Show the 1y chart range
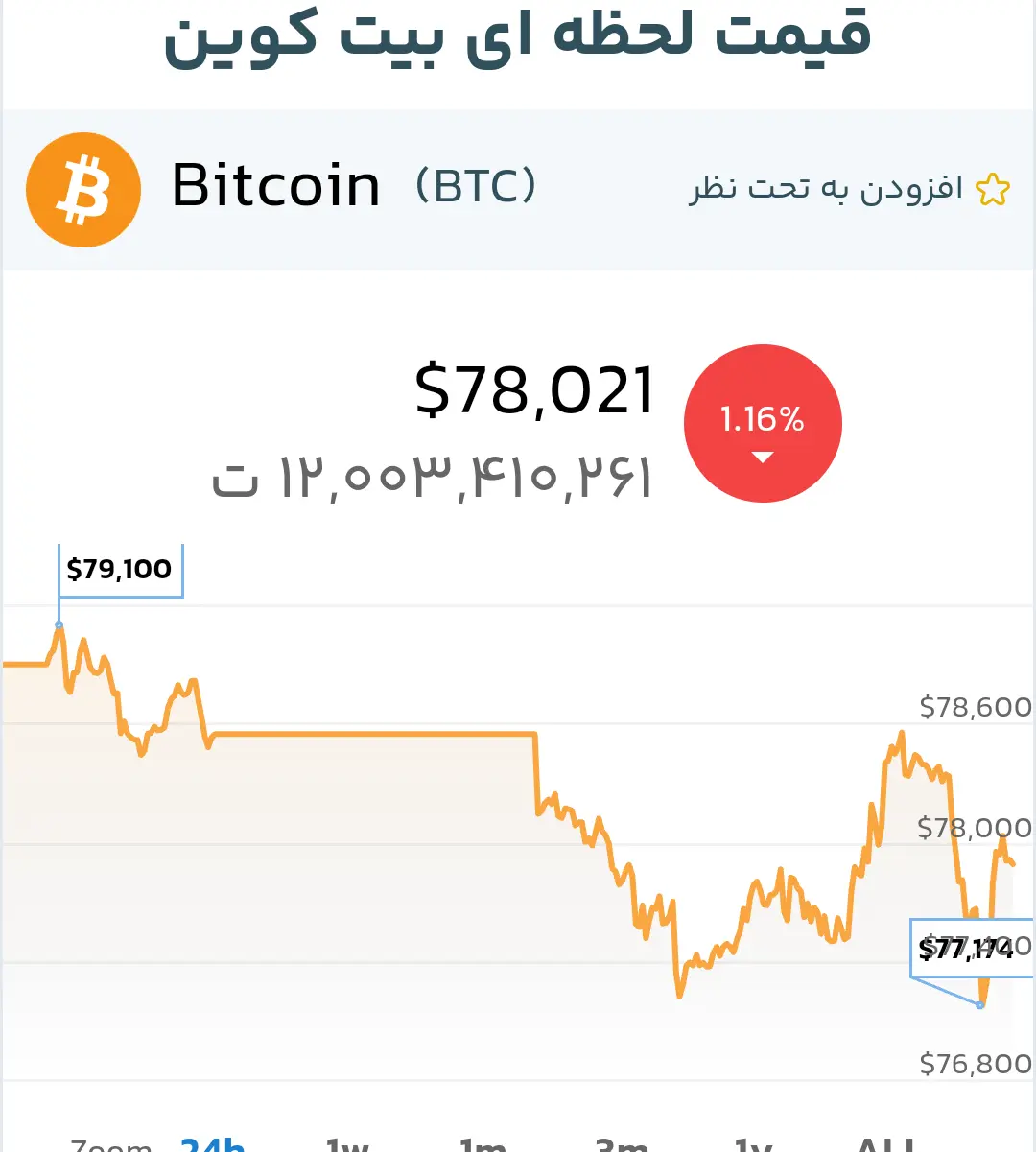The width and height of the screenshot is (1036, 1152). [x=753, y=1144]
